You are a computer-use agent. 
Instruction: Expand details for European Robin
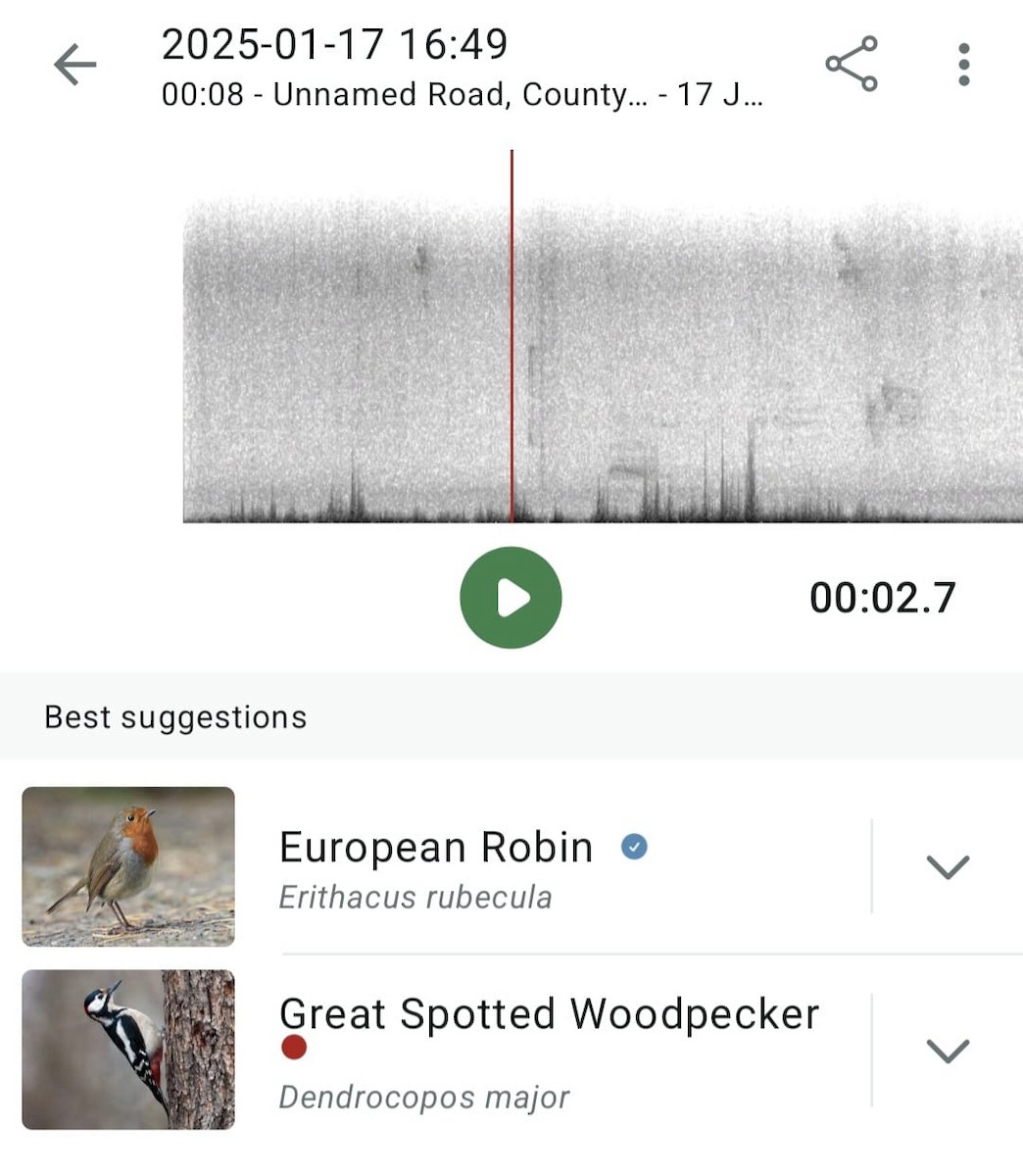[946, 866]
